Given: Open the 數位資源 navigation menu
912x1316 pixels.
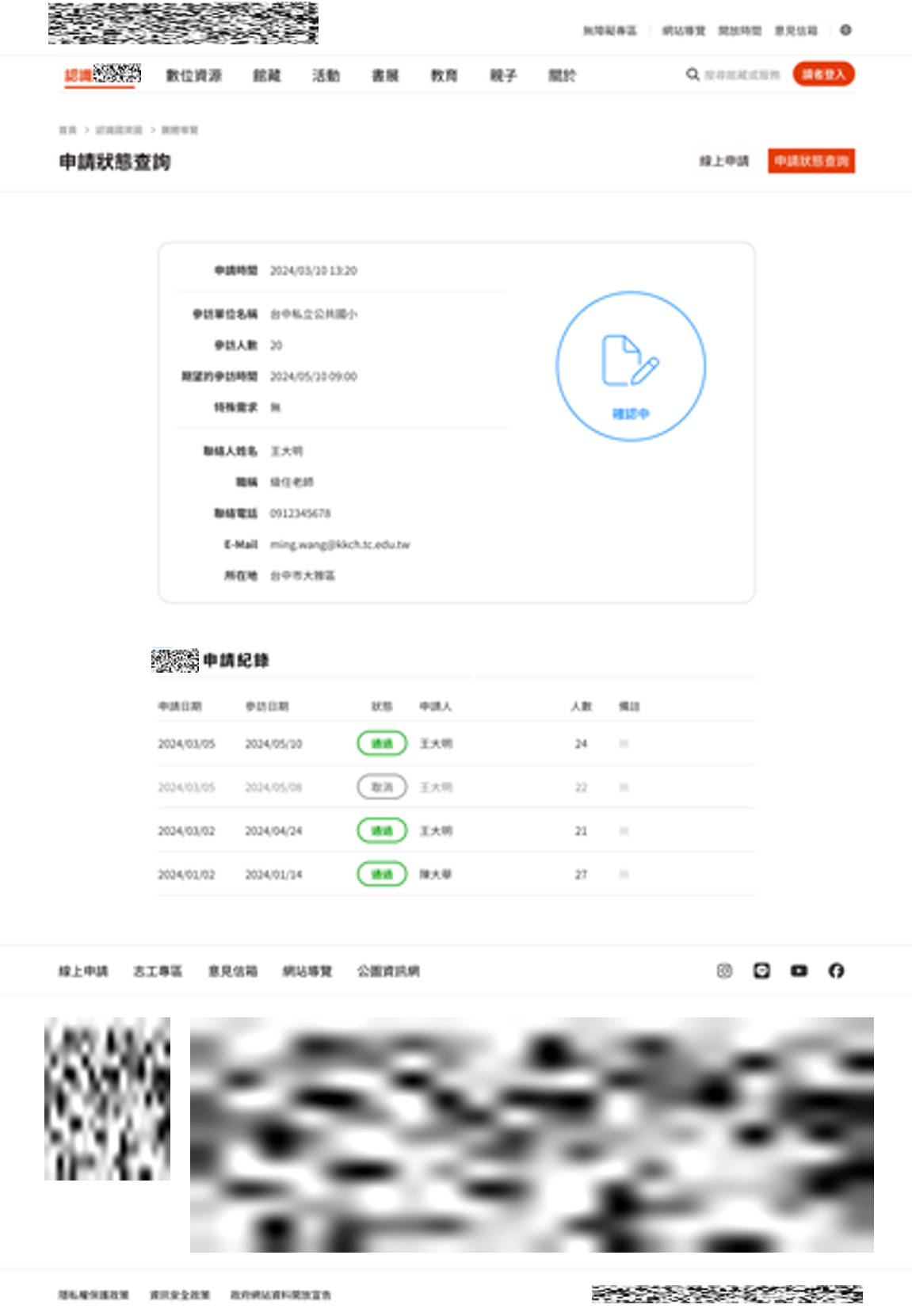Looking at the screenshot, I should tap(193, 75).
